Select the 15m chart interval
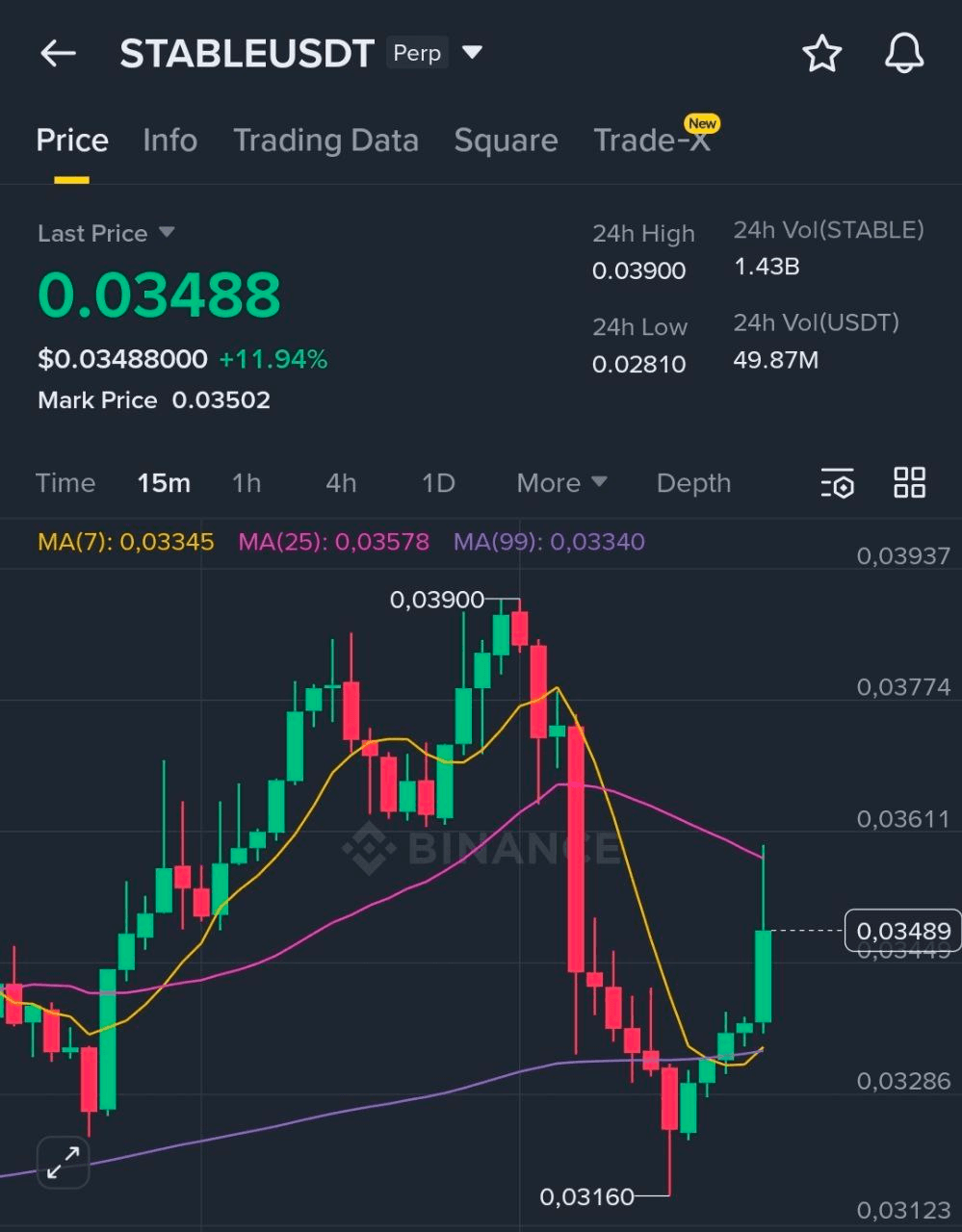 coord(164,483)
